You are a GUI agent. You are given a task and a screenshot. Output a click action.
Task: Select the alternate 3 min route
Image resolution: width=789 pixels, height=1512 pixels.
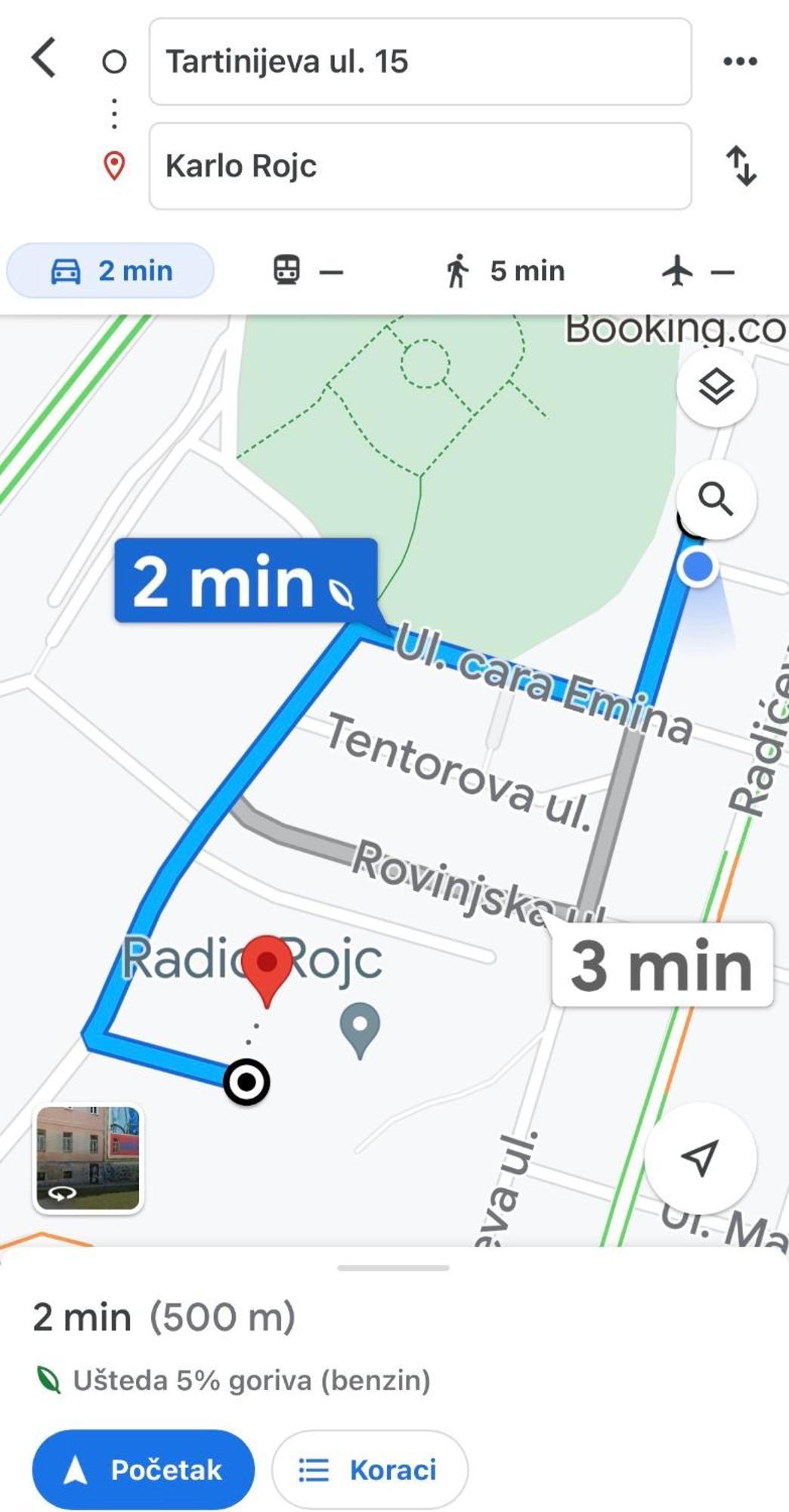pos(661,965)
